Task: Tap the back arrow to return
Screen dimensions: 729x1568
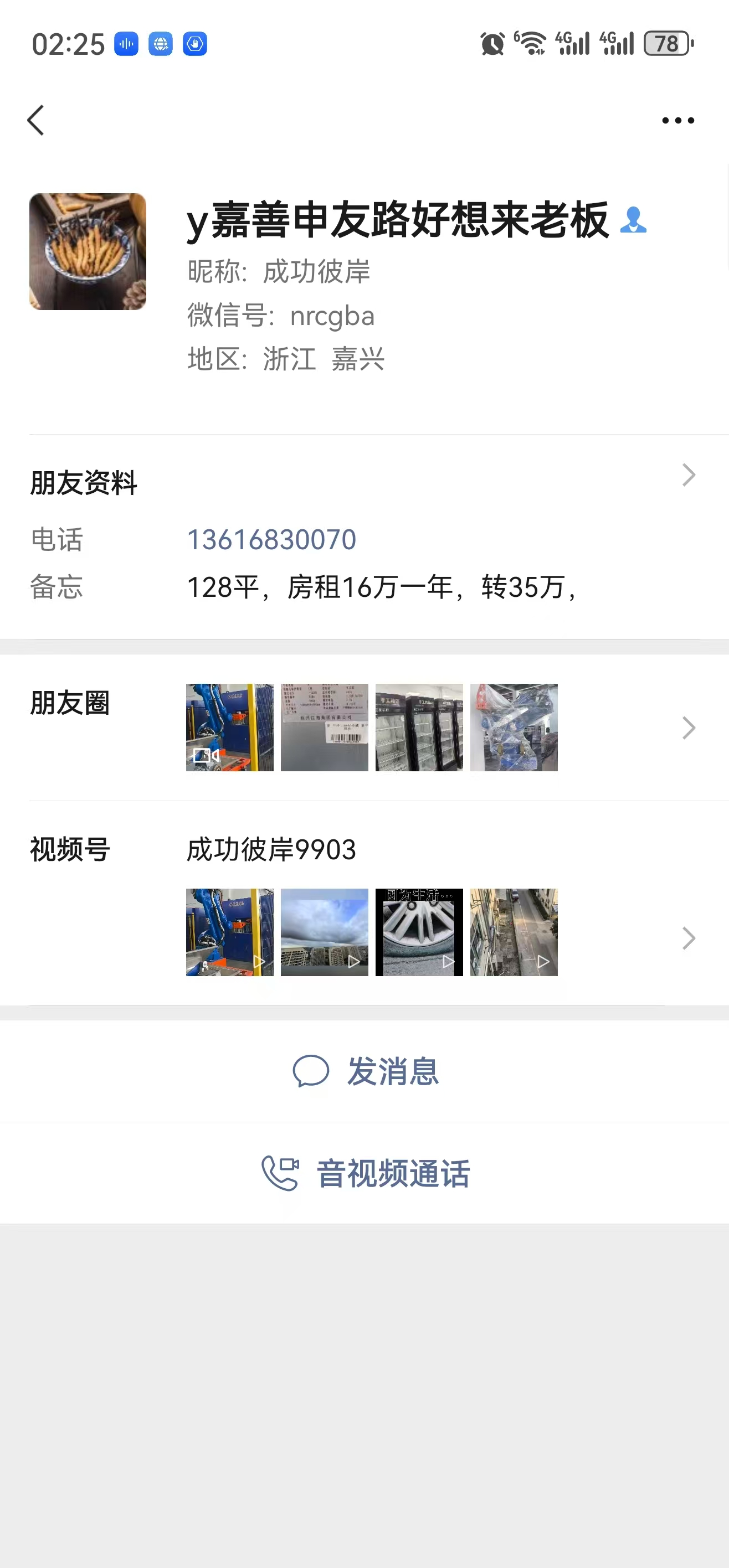Action: tap(37, 120)
